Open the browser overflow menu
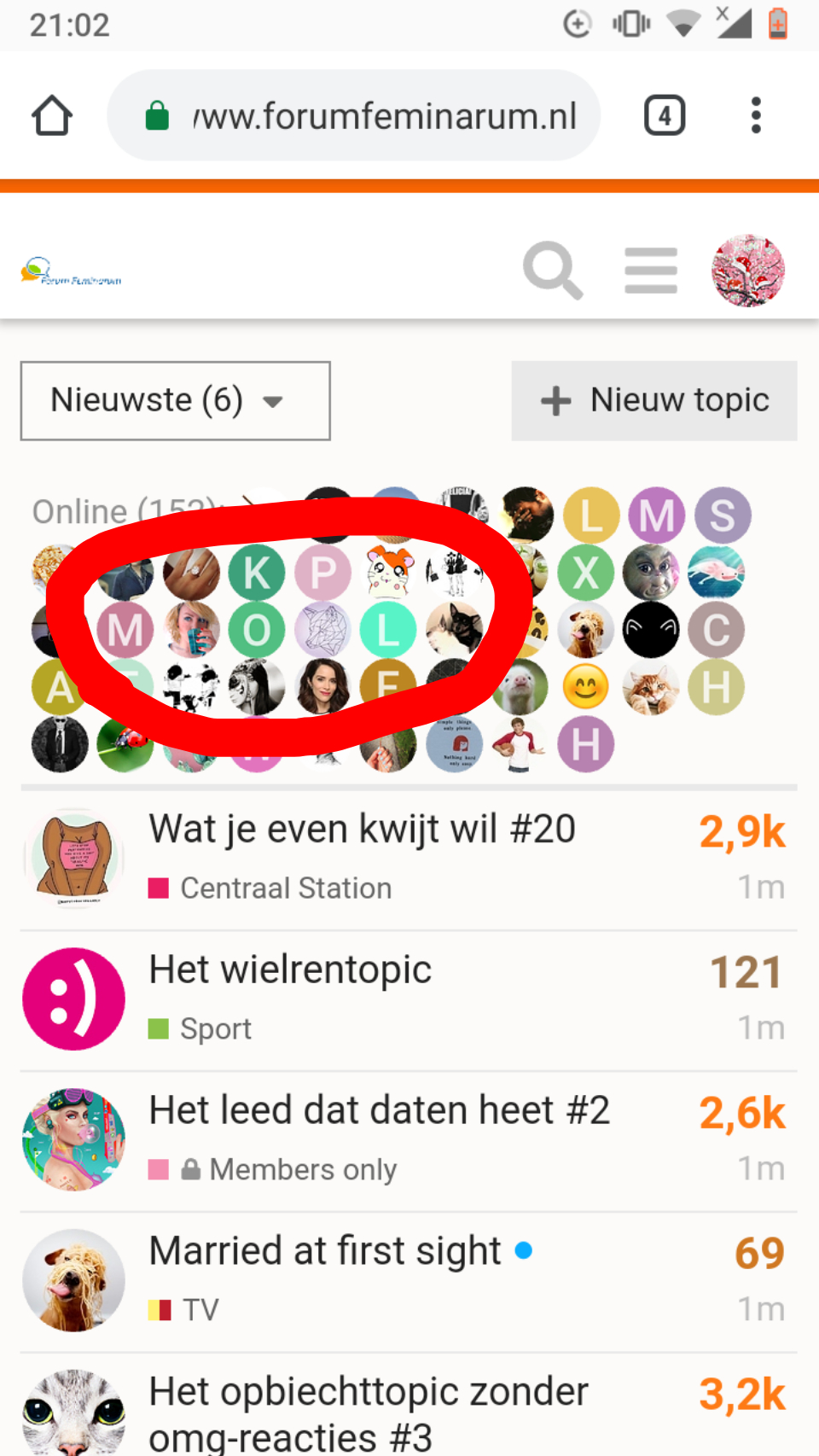819x1456 pixels. (x=756, y=115)
